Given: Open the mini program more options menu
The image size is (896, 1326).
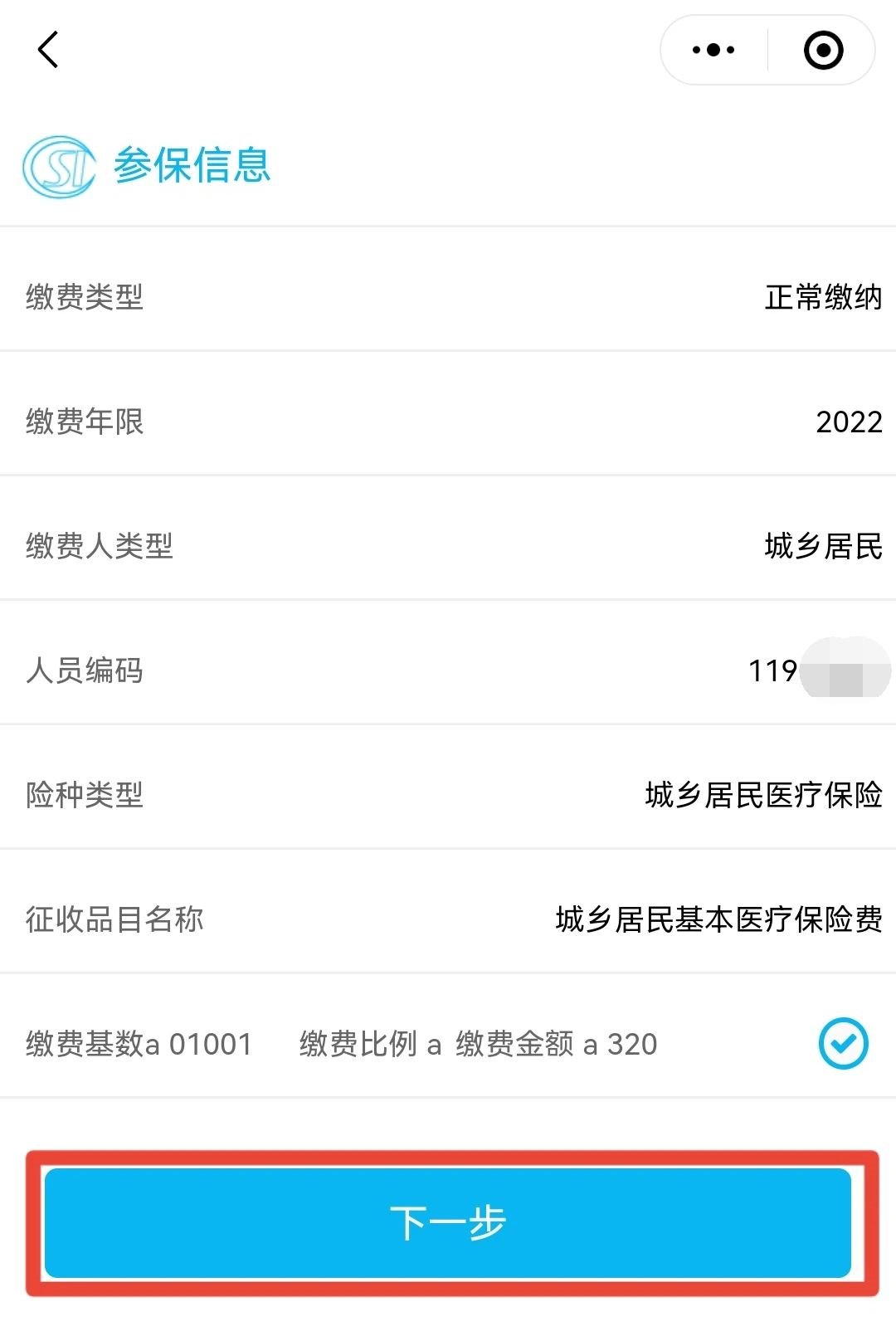Looking at the screenshot, I should 713,50.
